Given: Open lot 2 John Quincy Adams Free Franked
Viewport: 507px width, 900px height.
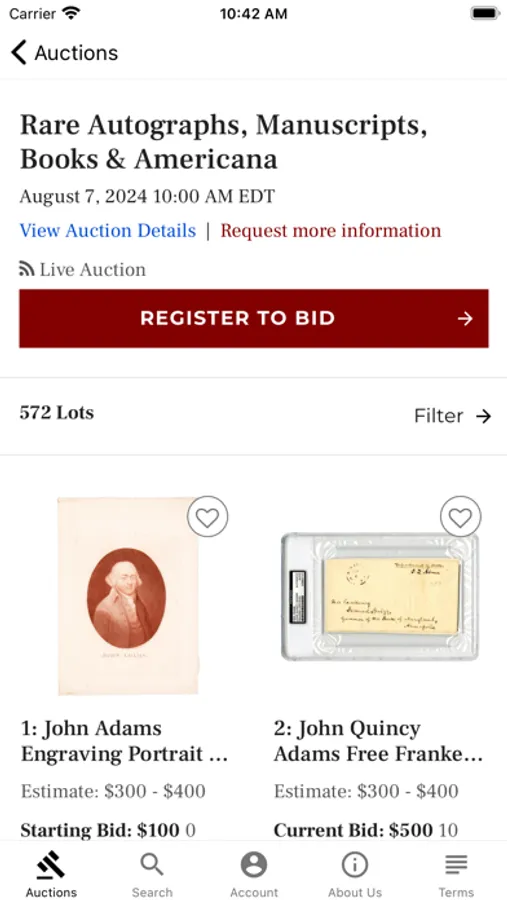Looking at the screenshot, I should point(378,741).
